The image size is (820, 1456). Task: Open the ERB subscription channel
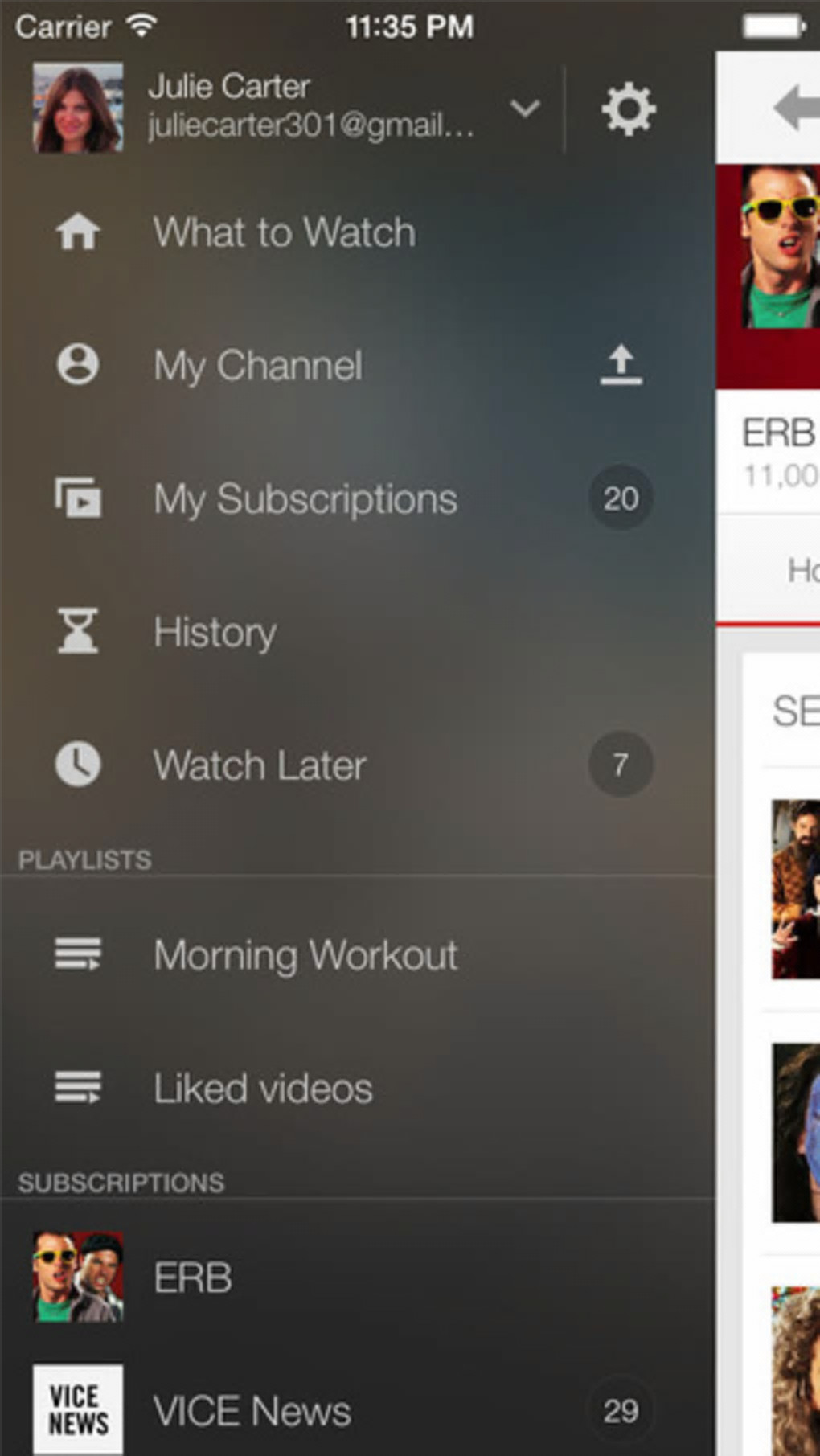pos(193,1278)
